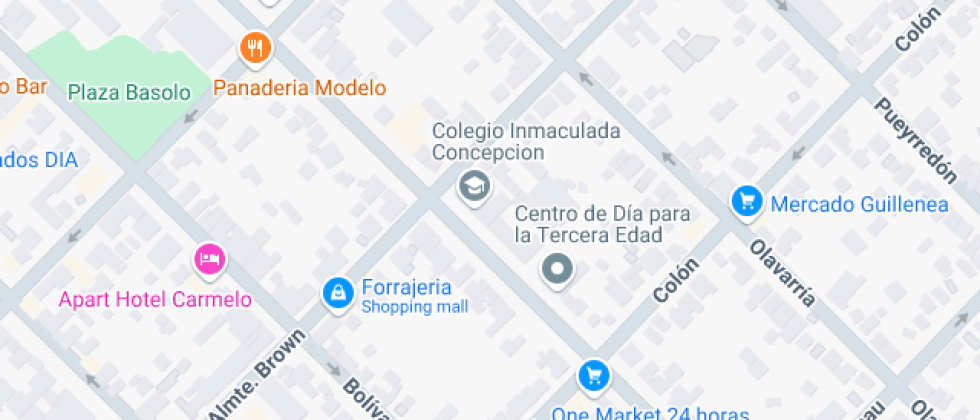
Task: Select the Colegio Inmaculada Concepcion school pin
Action: point(472,185)
